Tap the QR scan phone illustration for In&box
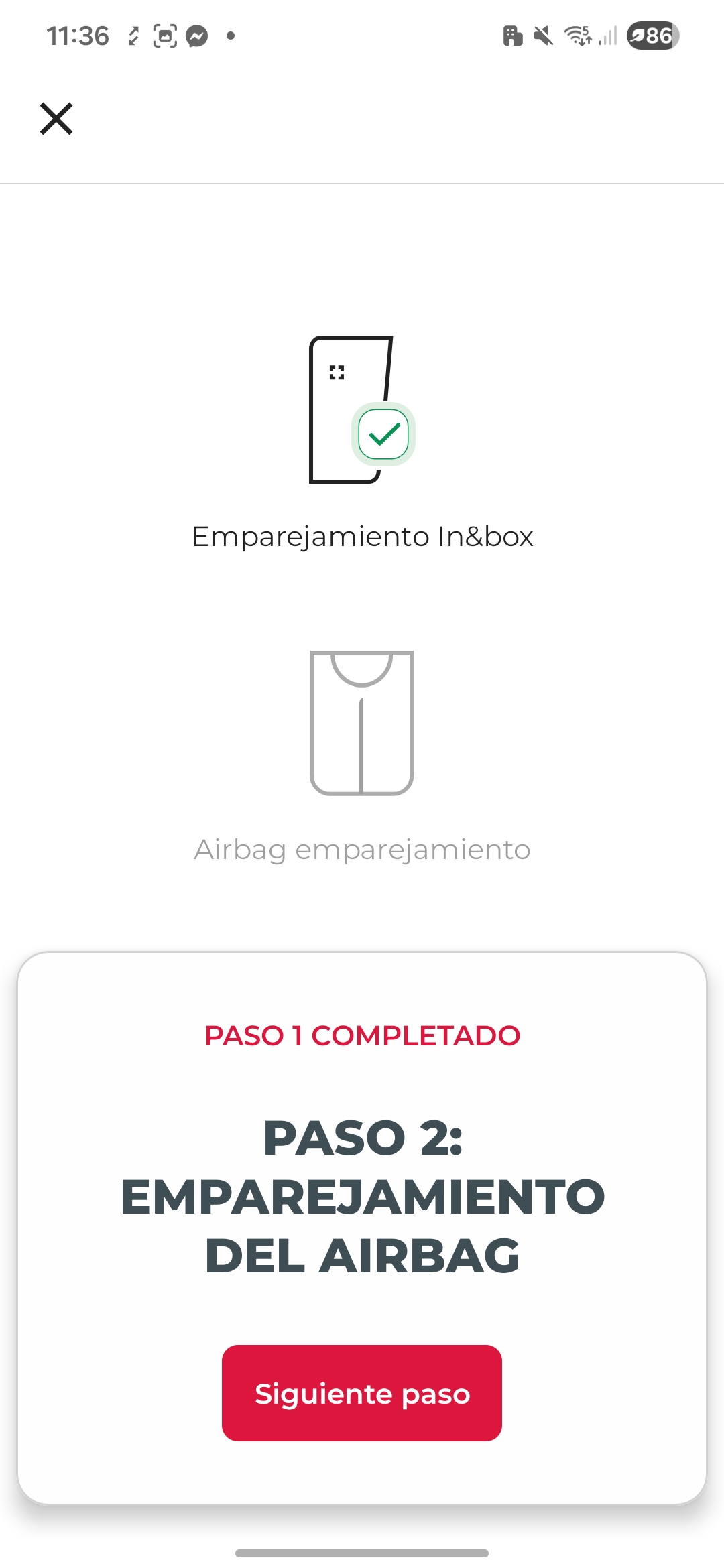Viewport: 724px width, 1568px height. tap(349, 409)
